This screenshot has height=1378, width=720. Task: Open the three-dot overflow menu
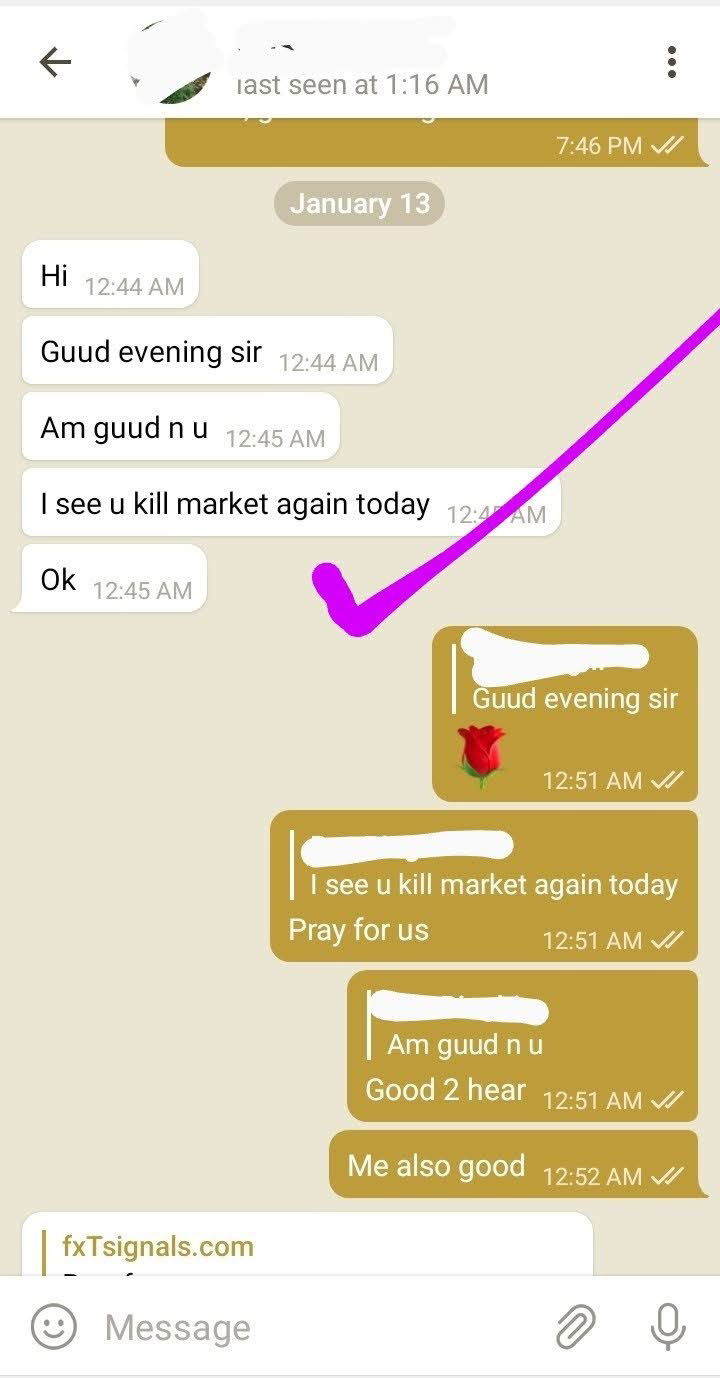(671, 62)
